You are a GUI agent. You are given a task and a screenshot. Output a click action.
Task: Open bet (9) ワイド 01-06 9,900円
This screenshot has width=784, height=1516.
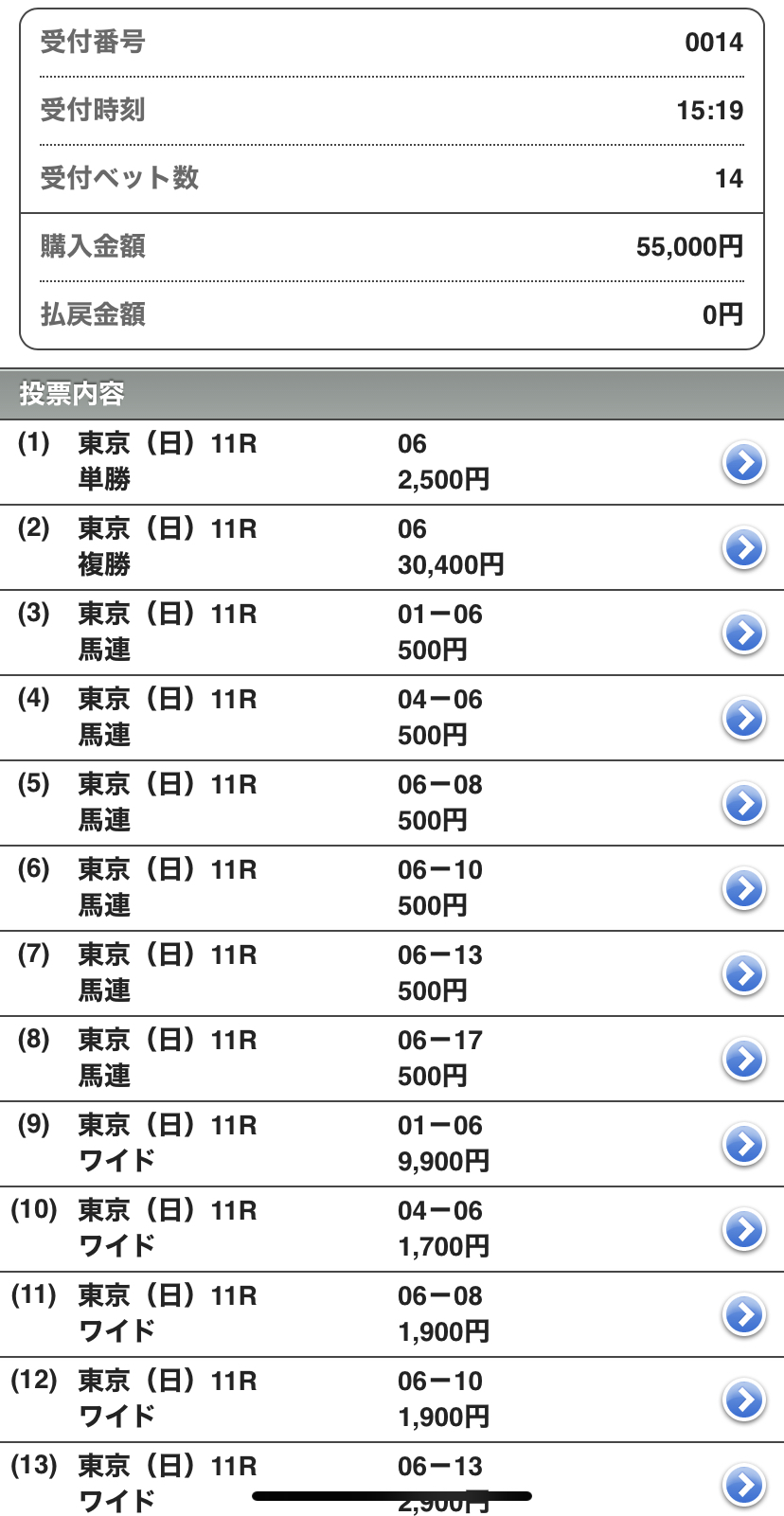point(392,1144)
